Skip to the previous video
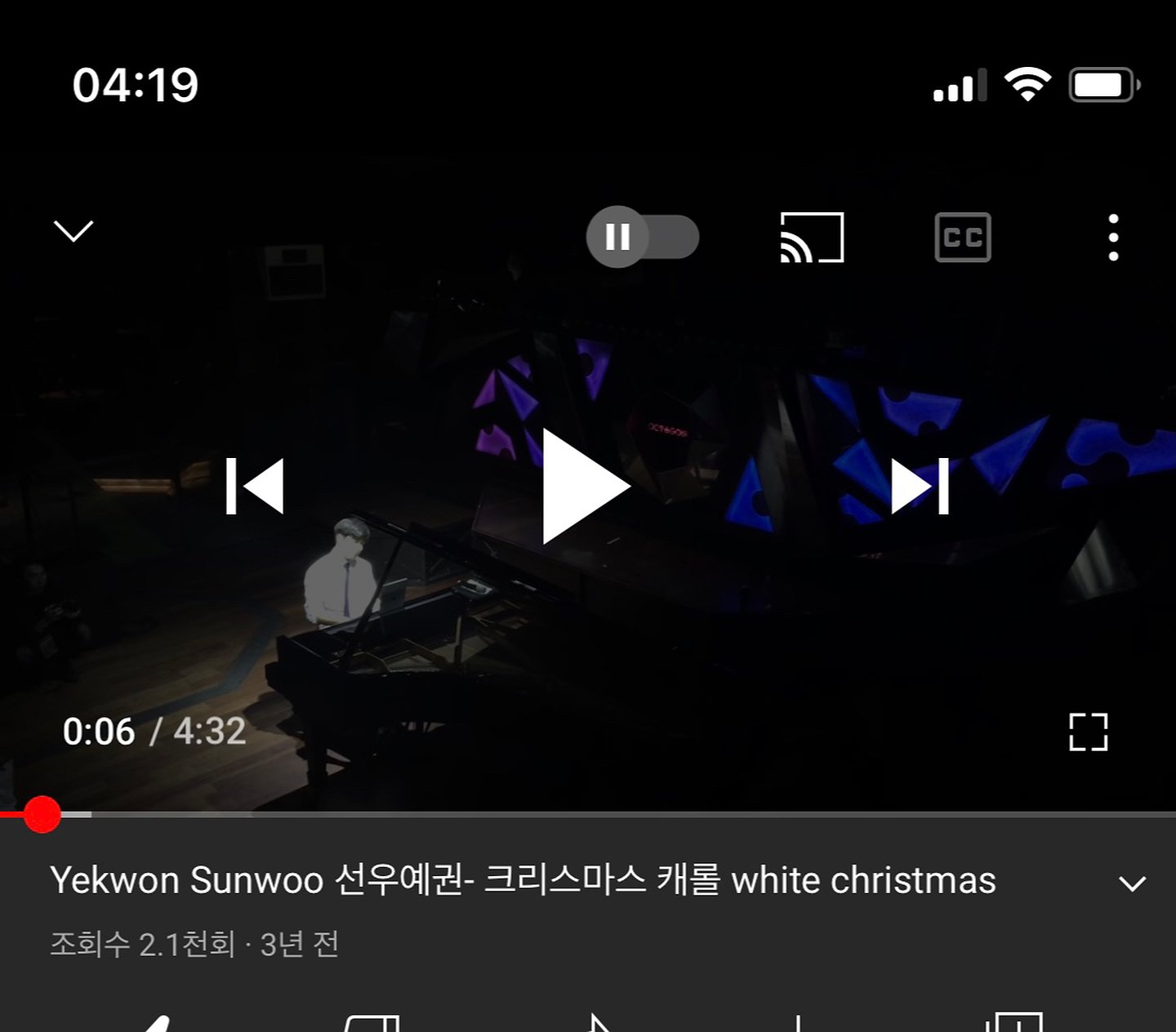The width and height of the screenshot is (1176, 1032). pyautogui.click(x=255, y=487)
